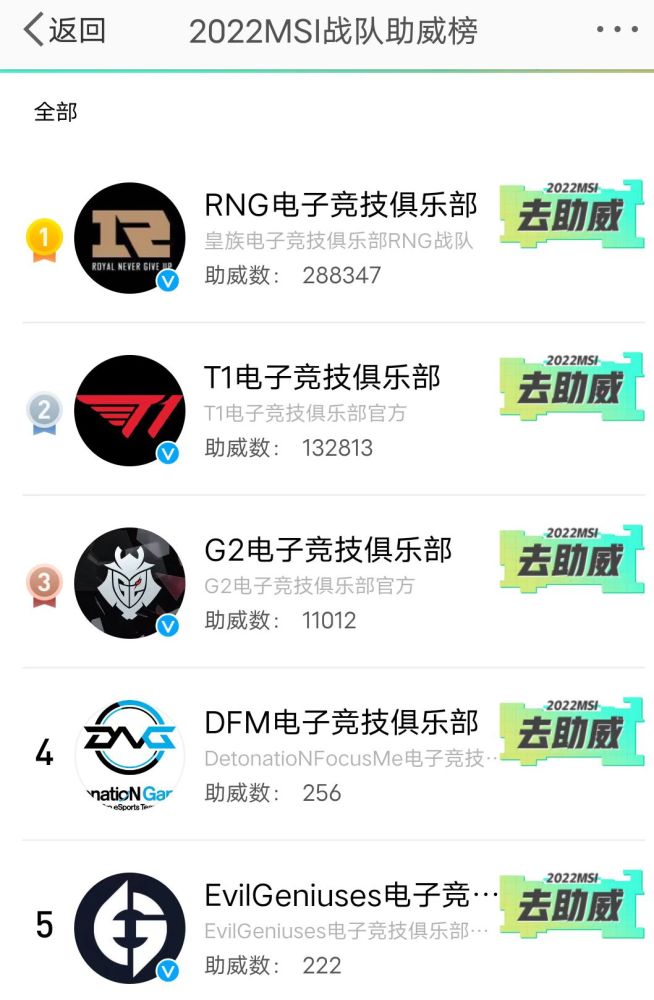654x1000 pixels.
Task: Support DFM电子竞技俱乐部 via 去助威 button
Action: coord(570,732)
